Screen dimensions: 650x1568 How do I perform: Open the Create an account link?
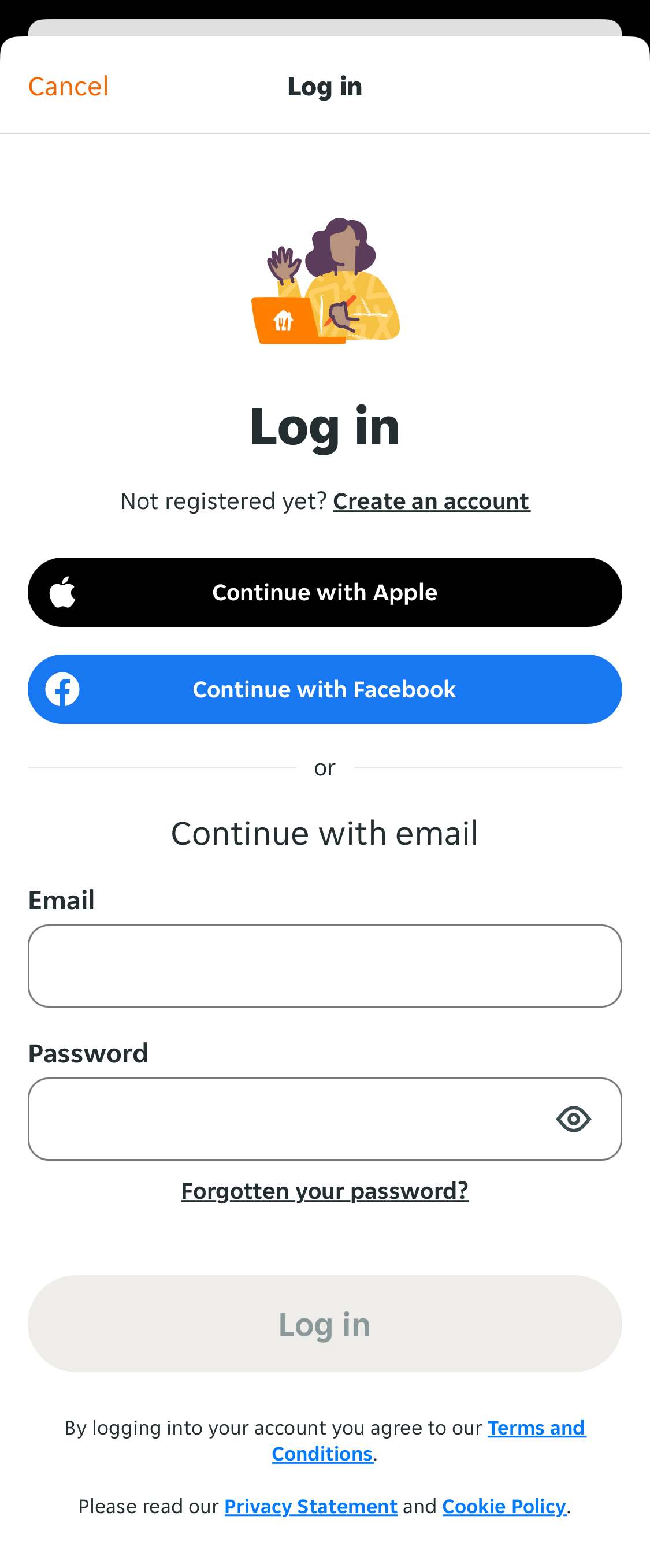tap(431, 501)
